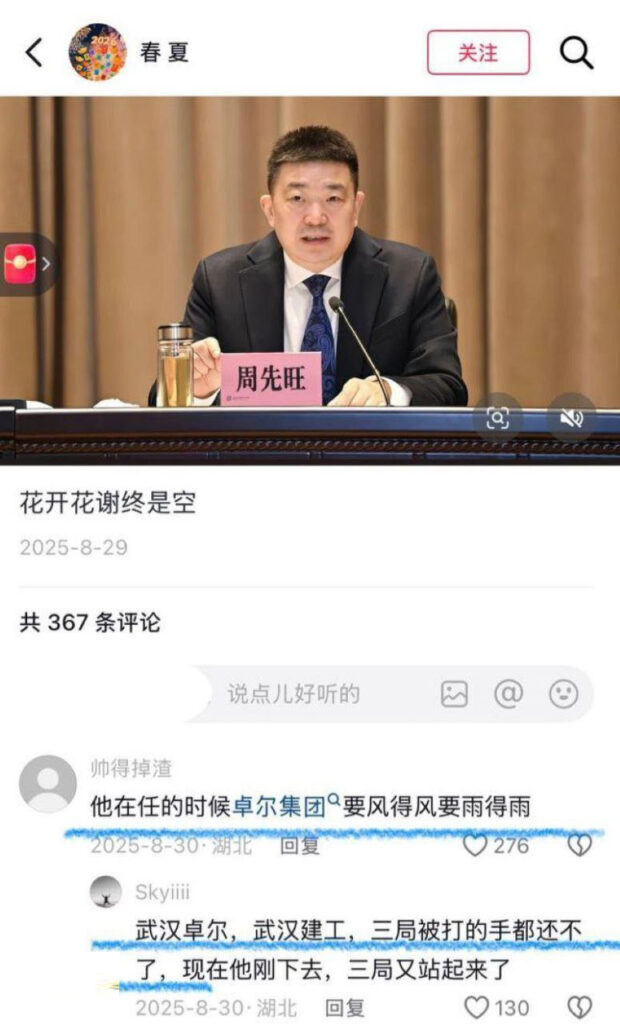620x1024 pixels.
Task: Open the search magnifier icon
Action: 576,52
